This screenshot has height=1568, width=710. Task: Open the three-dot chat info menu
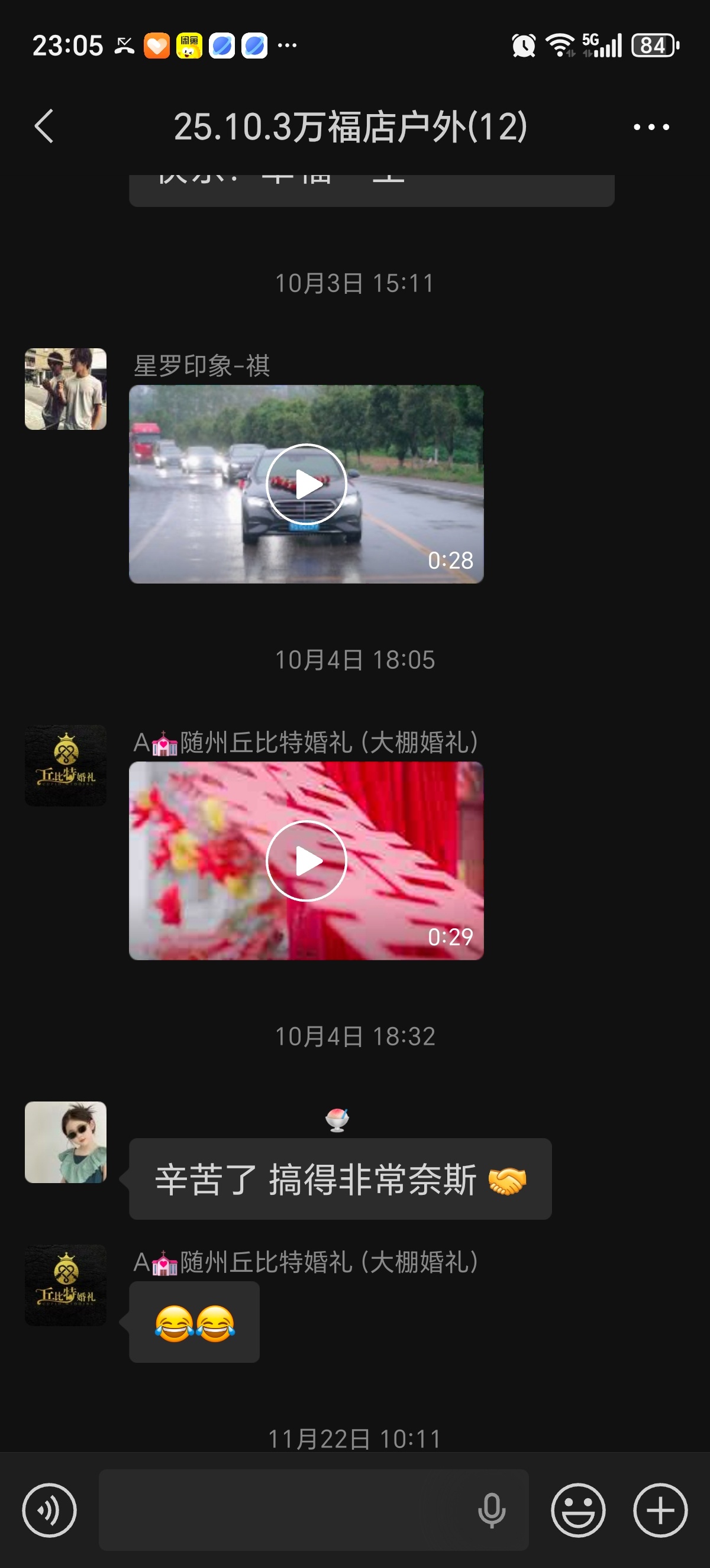(x=650, y=127)
